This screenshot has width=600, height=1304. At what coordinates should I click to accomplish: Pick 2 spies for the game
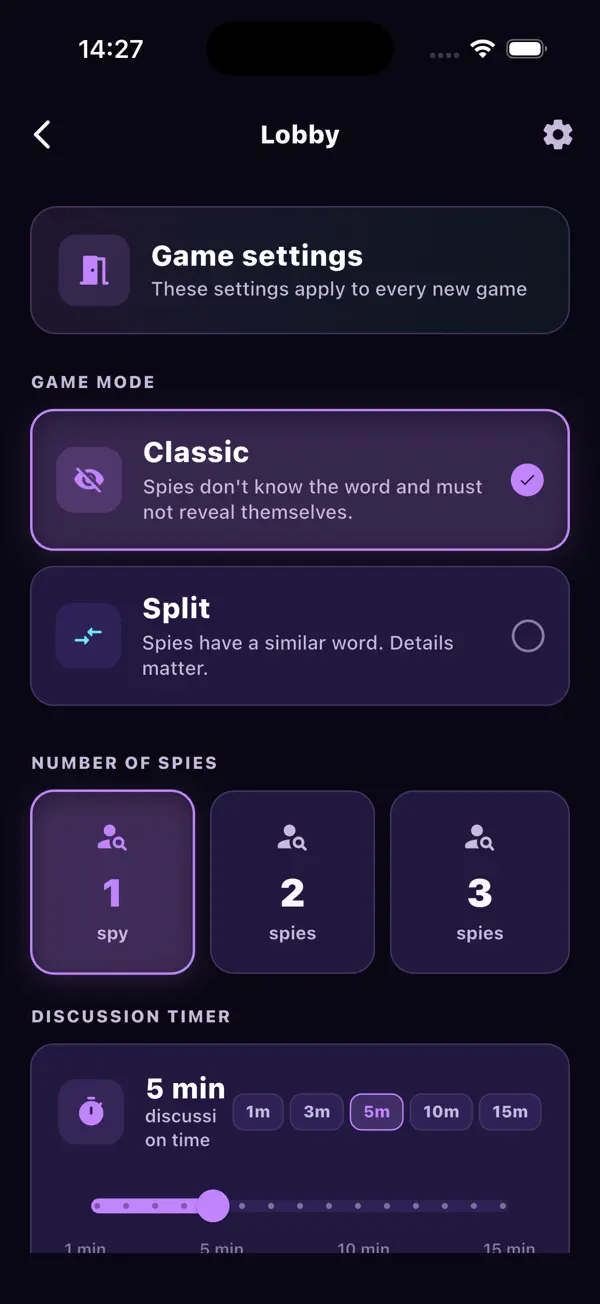(292, 882)
